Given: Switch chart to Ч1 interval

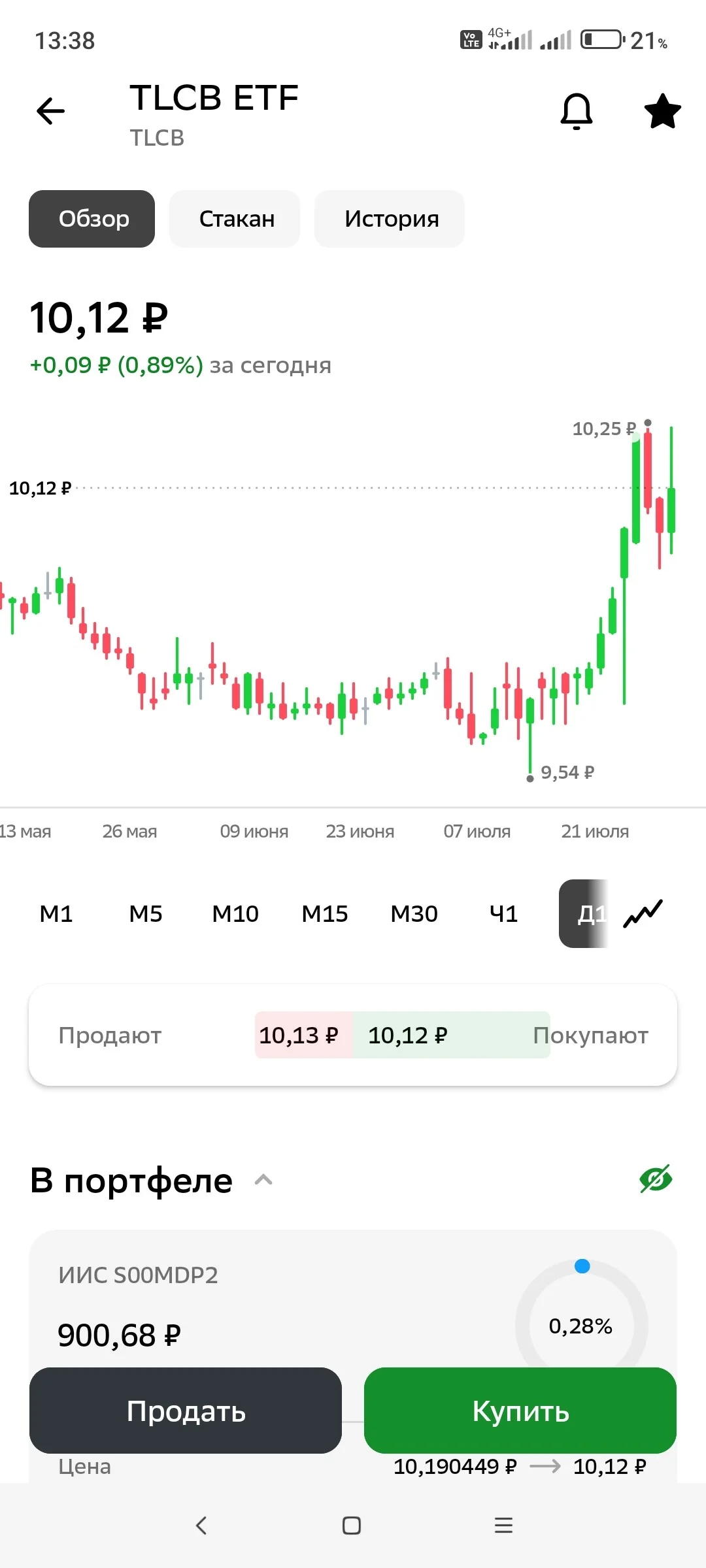Looking at the screenshot, I should 504,913.
